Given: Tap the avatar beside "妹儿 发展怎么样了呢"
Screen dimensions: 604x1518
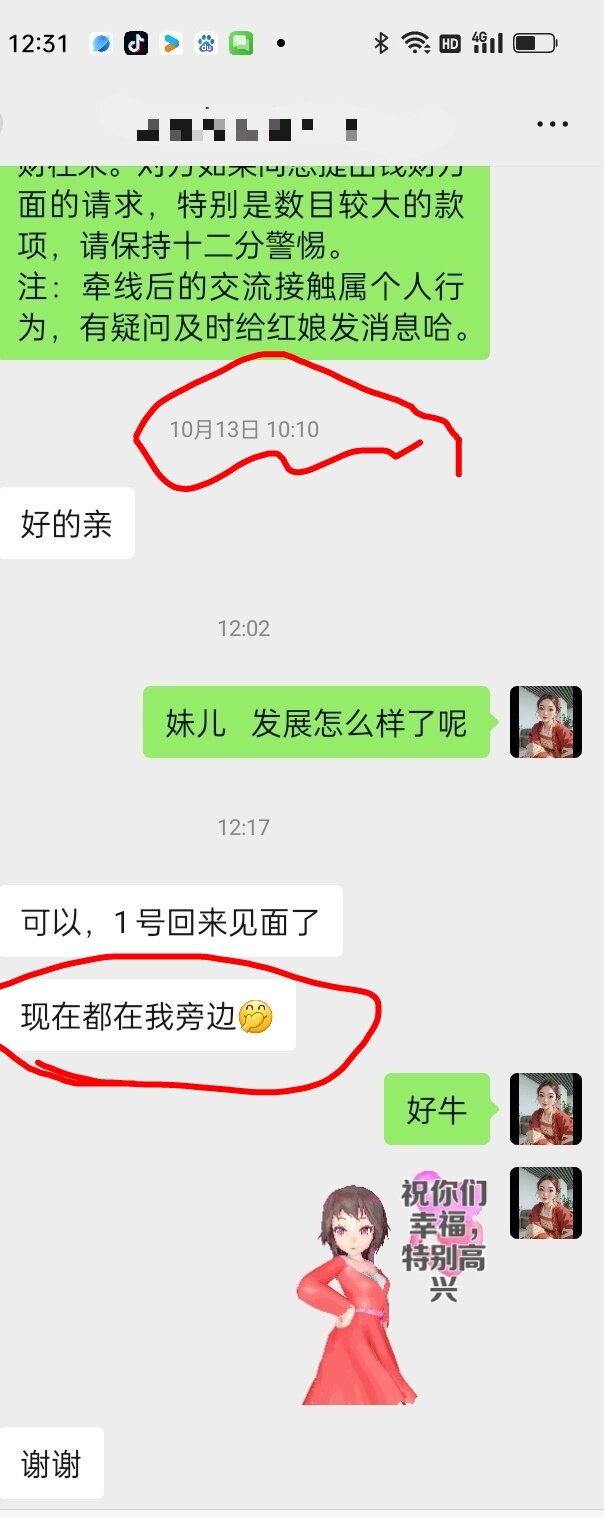Looking at the screenshot, I should (545, 722).
